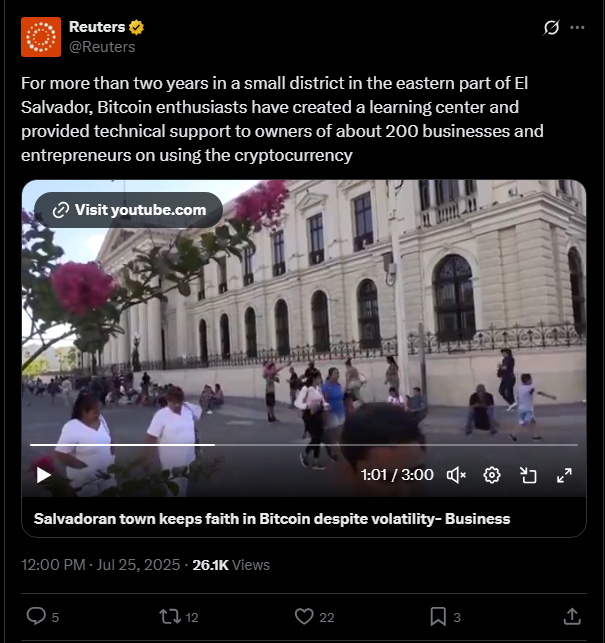
Task: Open video settings gear
Action: [492, 475]
